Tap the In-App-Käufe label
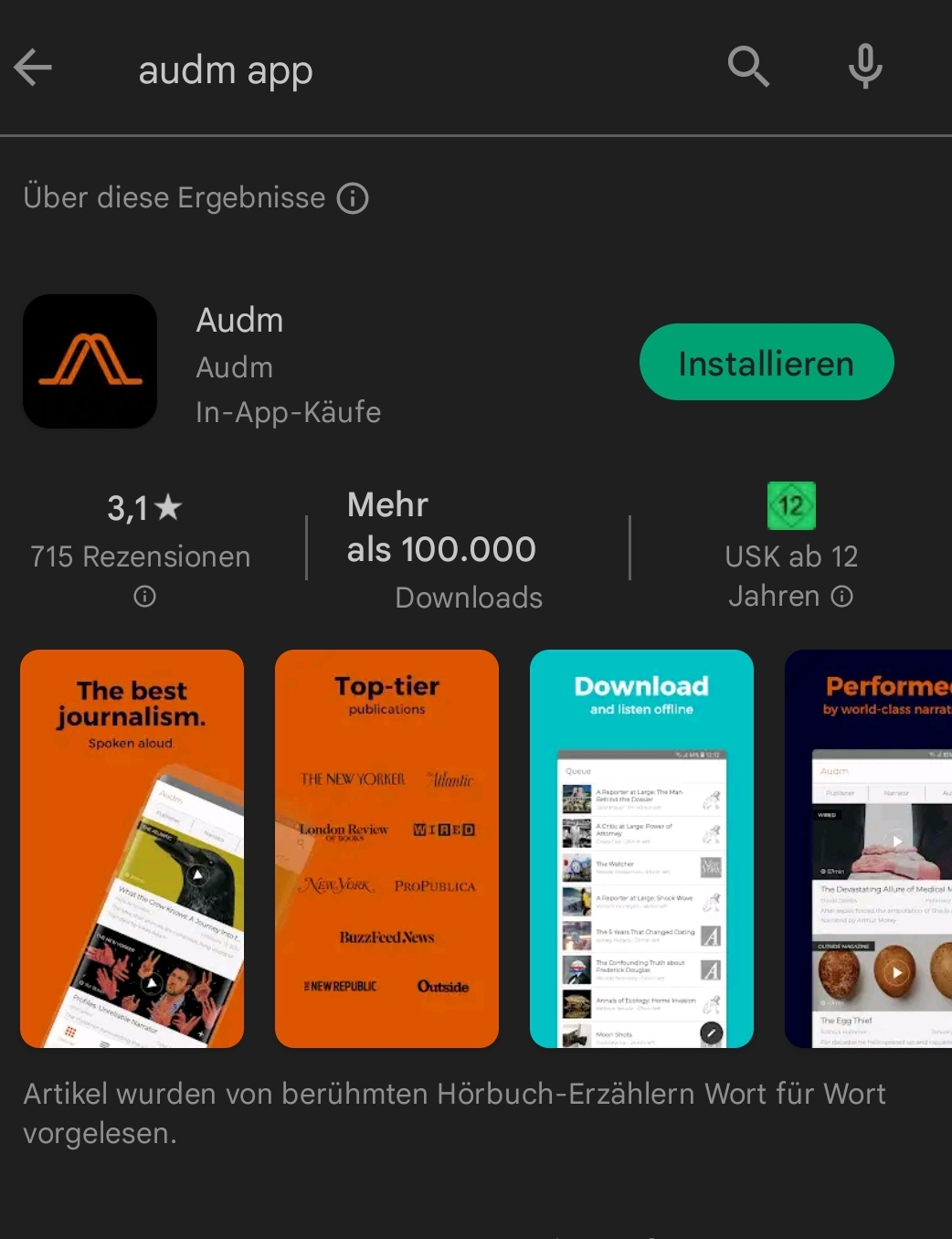The height and width of the screenshot is (1239, 952). coord(288,412)
